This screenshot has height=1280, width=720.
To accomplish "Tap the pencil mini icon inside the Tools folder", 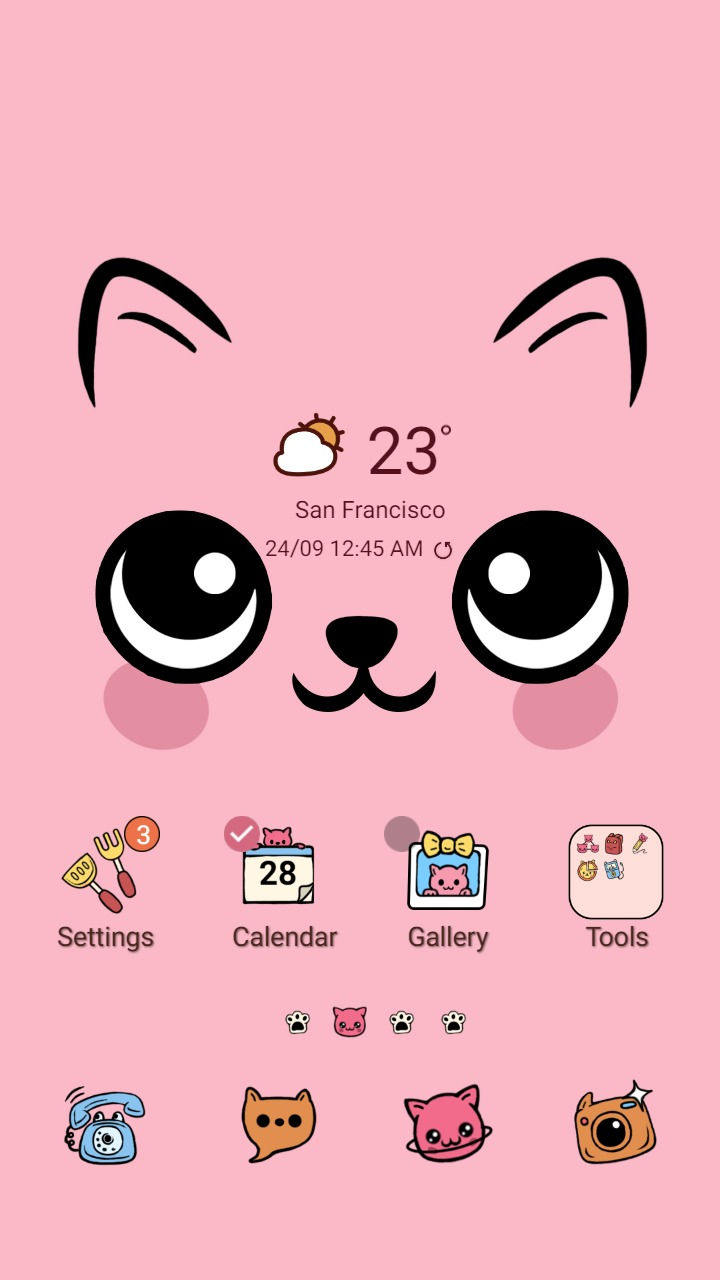I will click(x=640, y=845).
